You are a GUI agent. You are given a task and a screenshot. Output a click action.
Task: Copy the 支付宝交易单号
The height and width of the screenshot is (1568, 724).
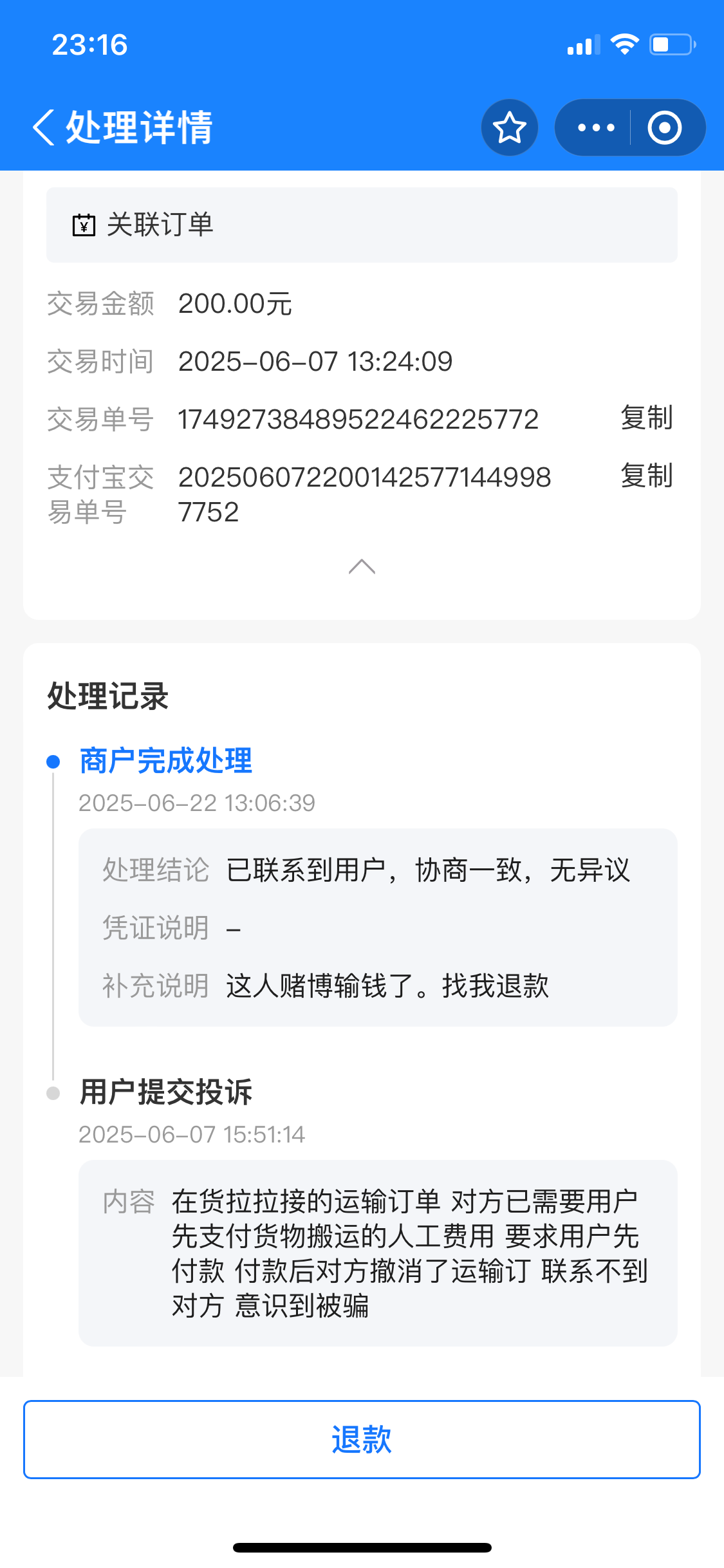(x=646, y=476)
